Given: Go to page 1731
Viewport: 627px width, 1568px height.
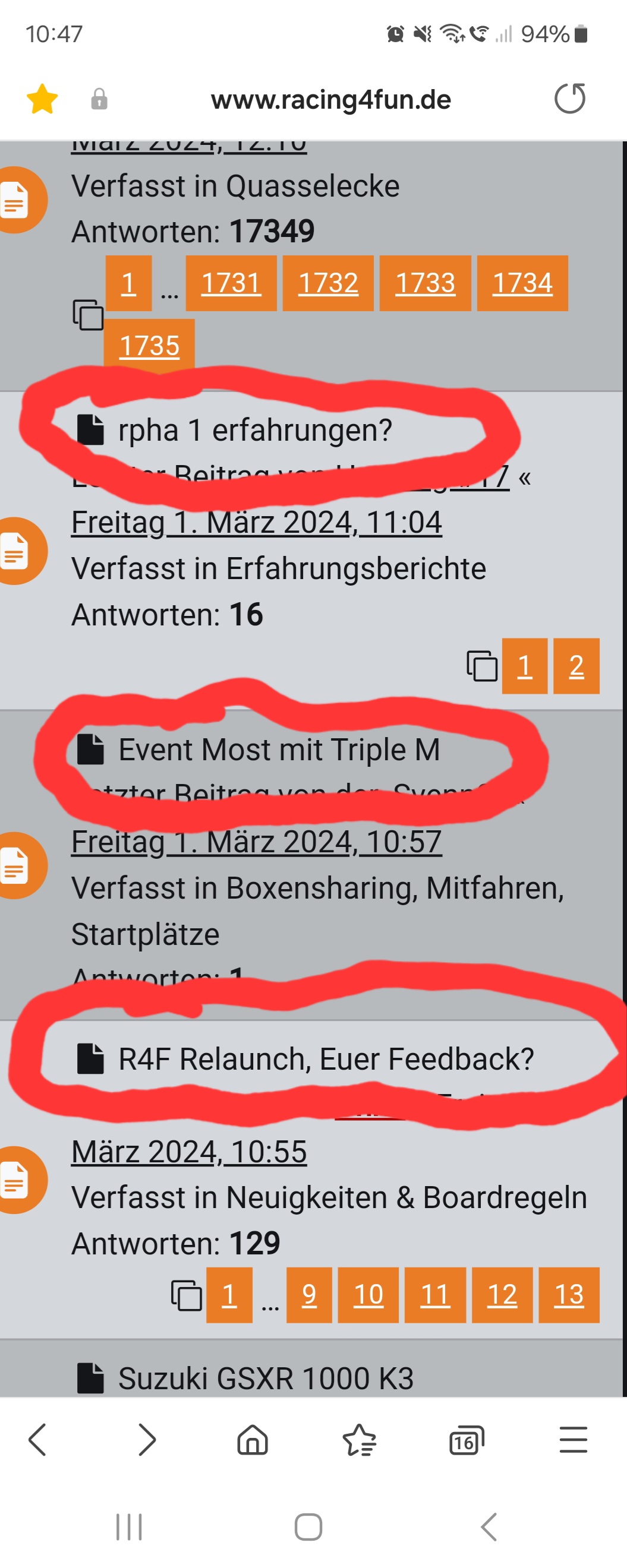Looking at the screenshot, I should click(231, 283).
